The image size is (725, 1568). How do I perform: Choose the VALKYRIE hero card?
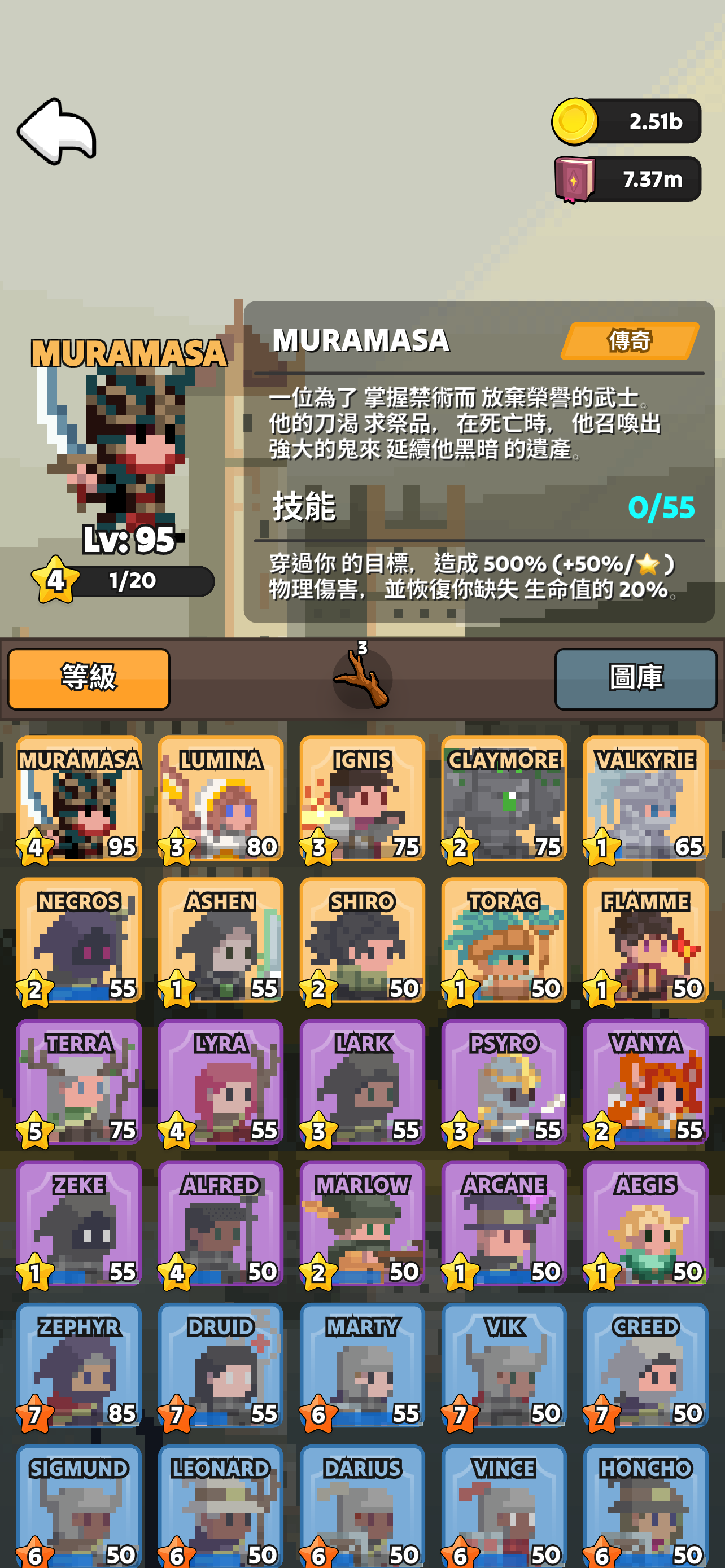pos(645,798)
